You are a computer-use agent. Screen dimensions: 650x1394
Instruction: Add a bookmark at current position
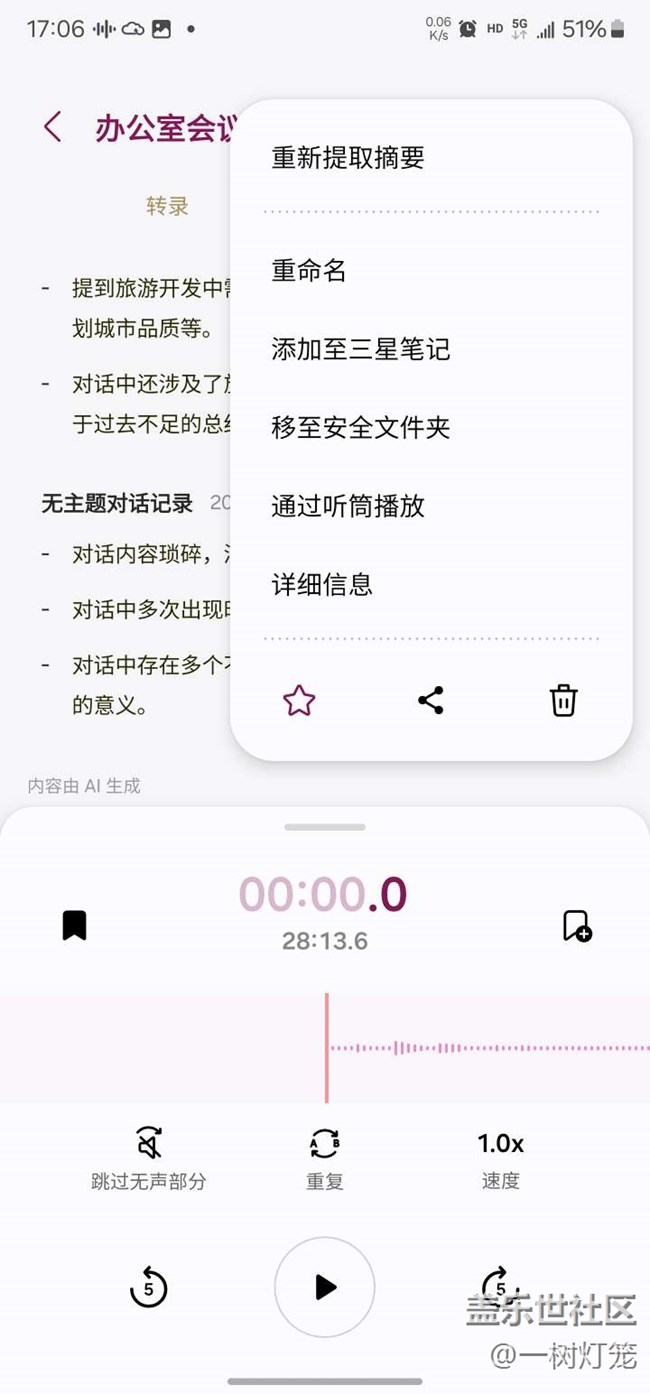click(x=577, y=925)
